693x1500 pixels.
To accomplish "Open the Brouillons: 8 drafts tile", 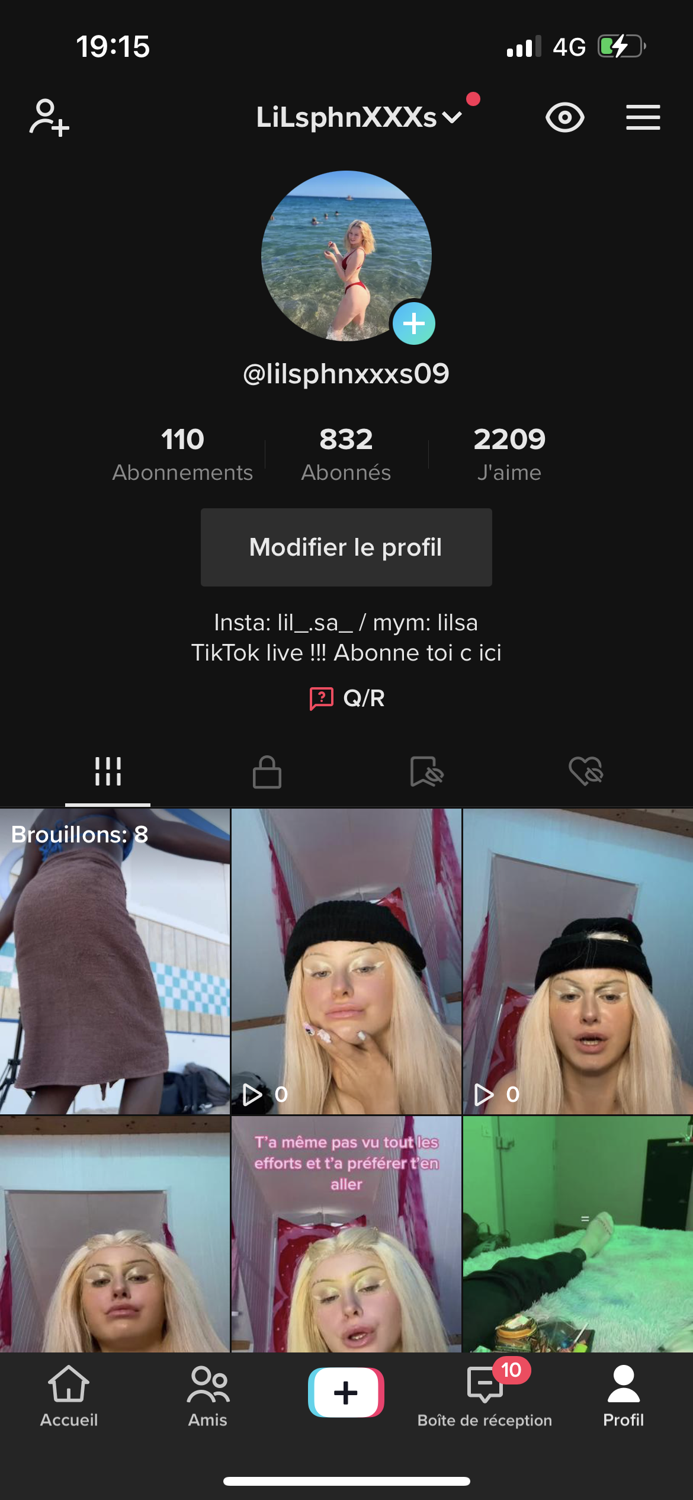I will tap(115, 961).
